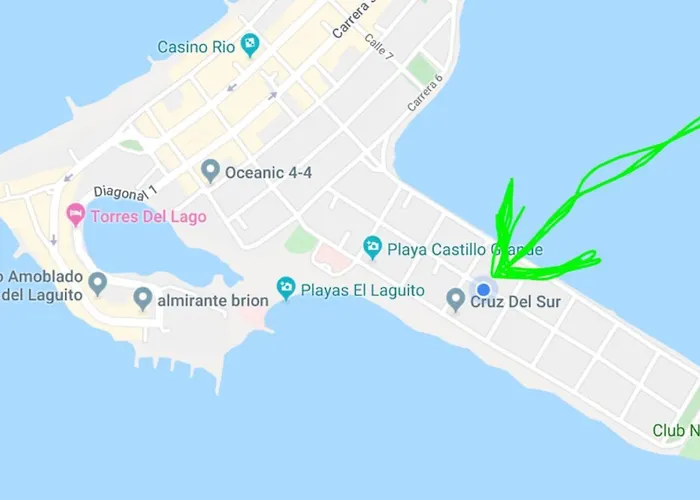Open the Casino Rio map marker

(x=250, y=45)
